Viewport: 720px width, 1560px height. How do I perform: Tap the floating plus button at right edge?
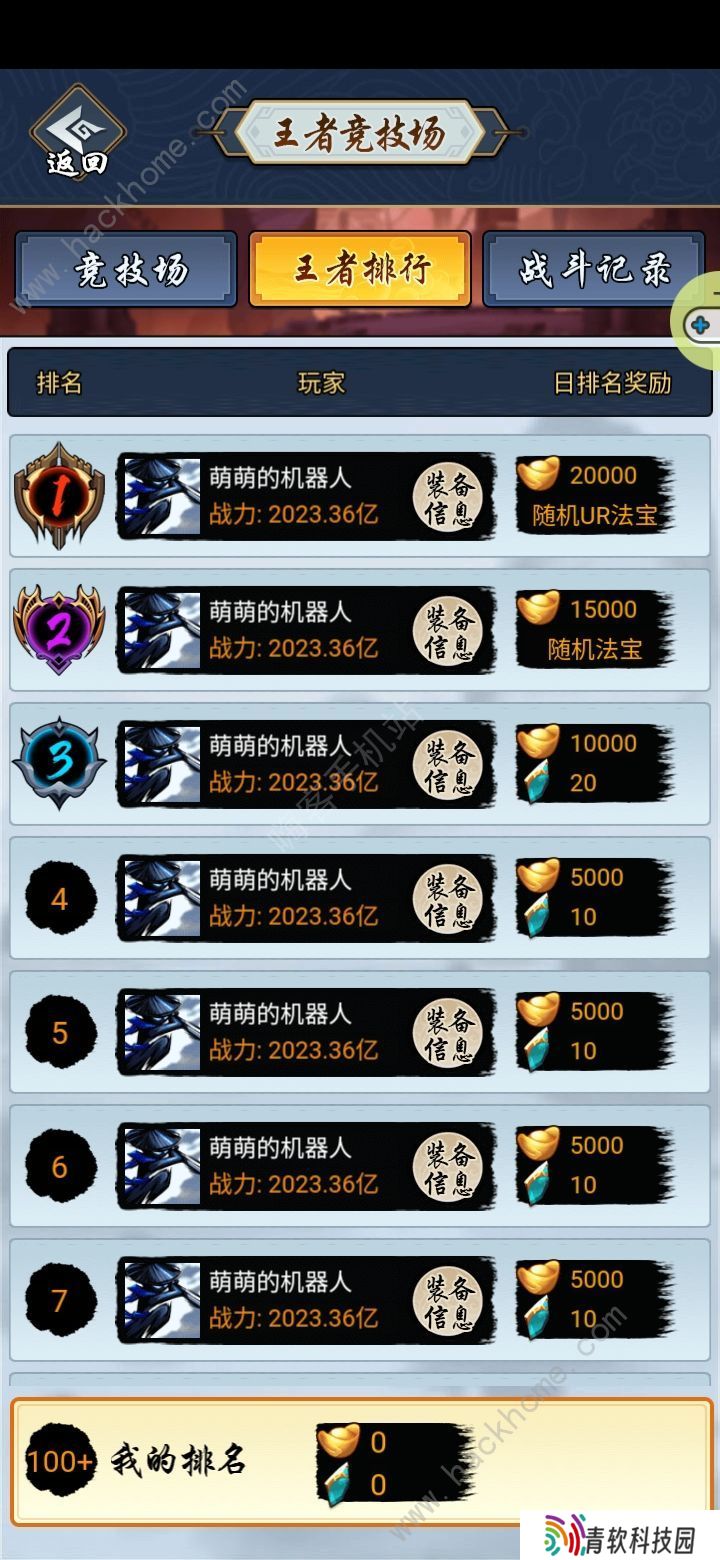point(701,325)
